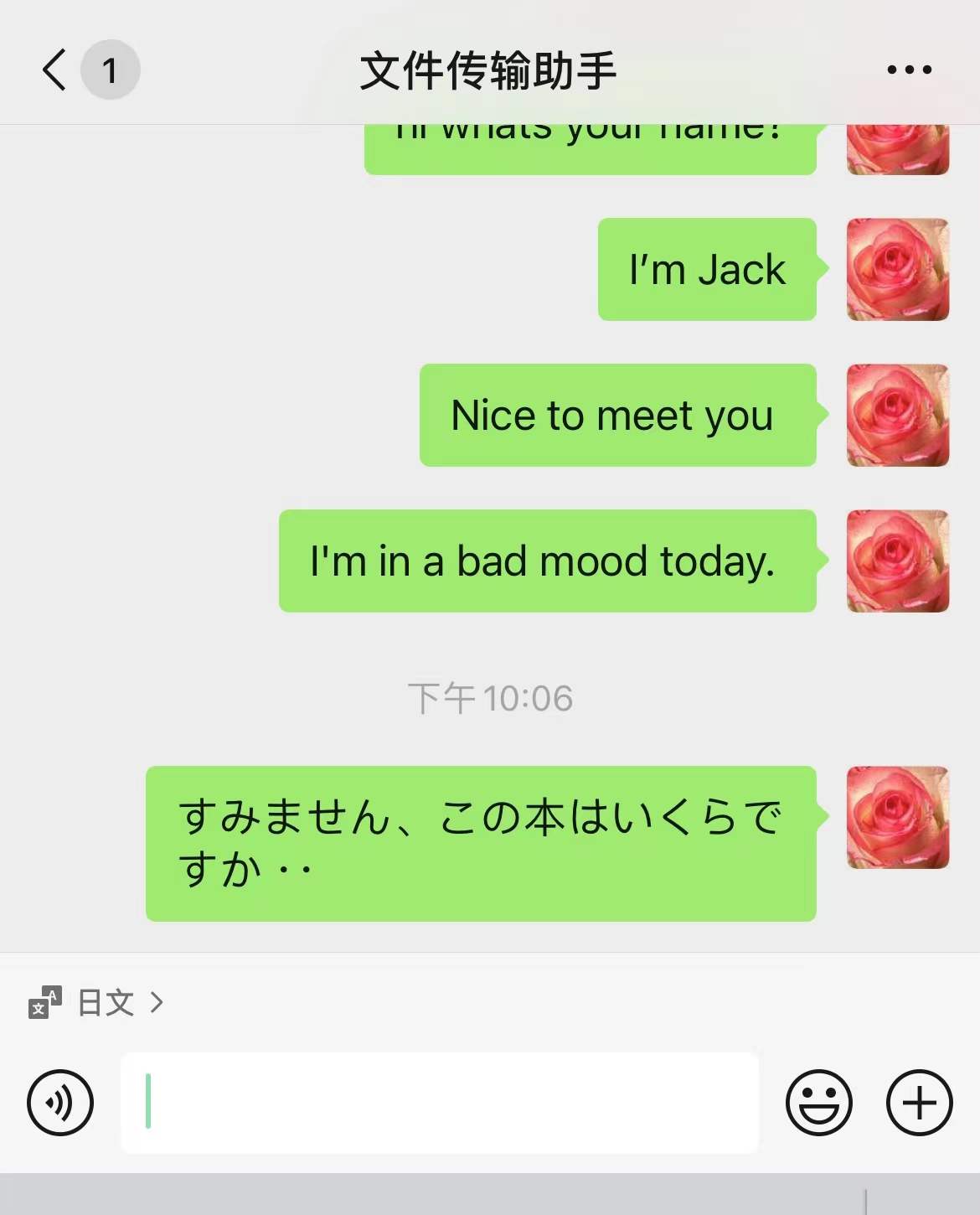
Task: Click the 'I'm Jack' message bubble
Action: point(706,268)
